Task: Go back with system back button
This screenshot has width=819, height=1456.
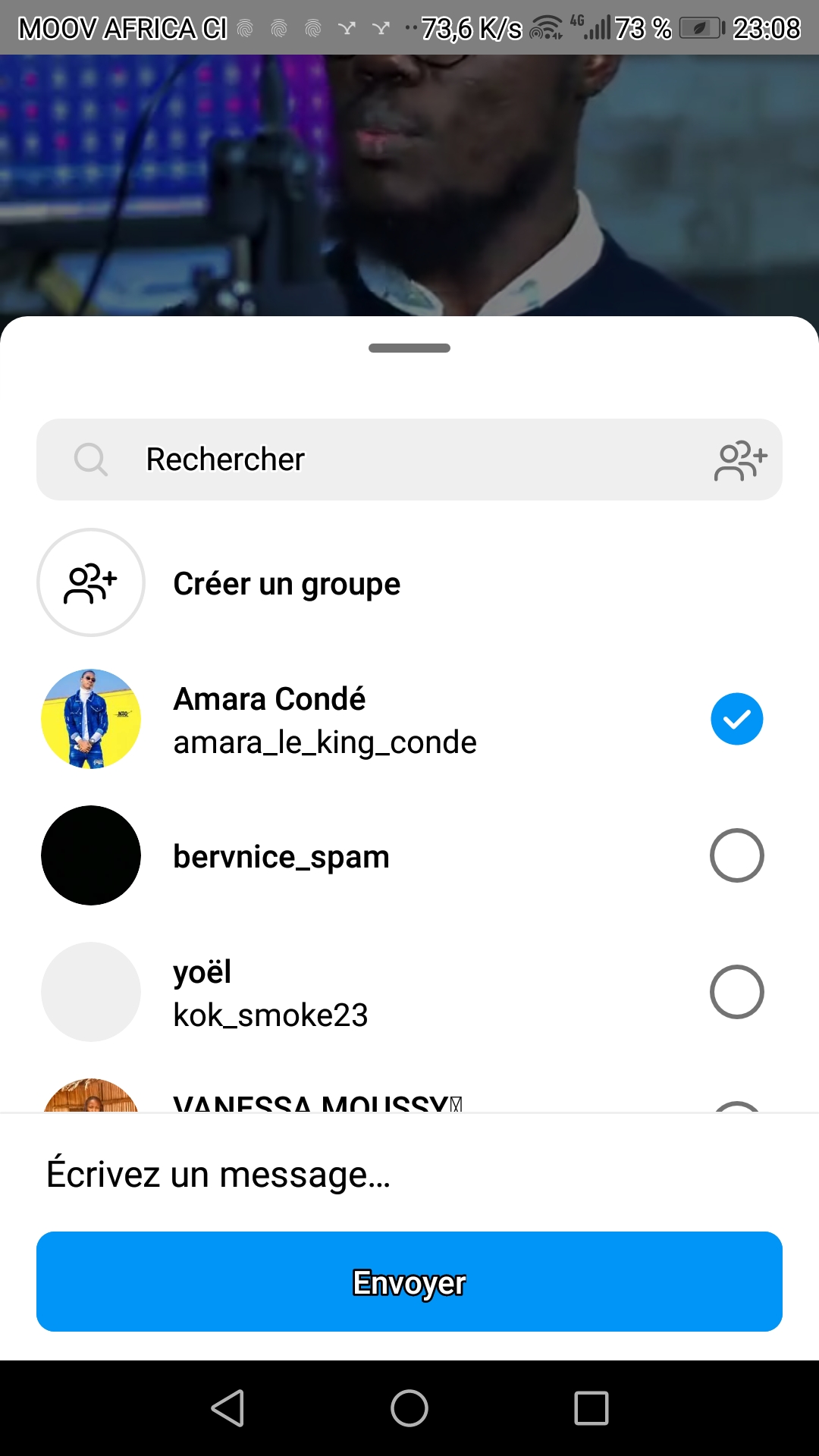Action: click(227, 1408)
